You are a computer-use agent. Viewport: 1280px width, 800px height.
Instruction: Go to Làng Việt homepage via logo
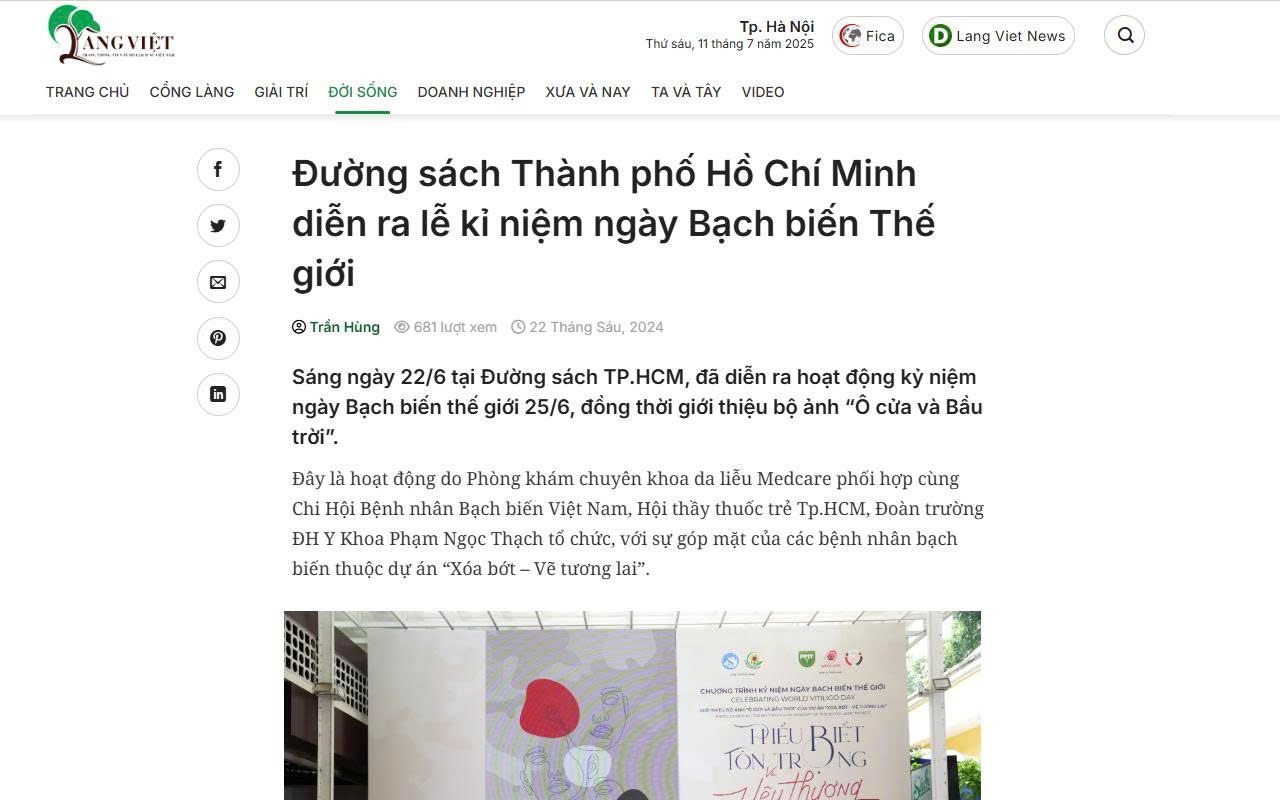coord(110,37)
